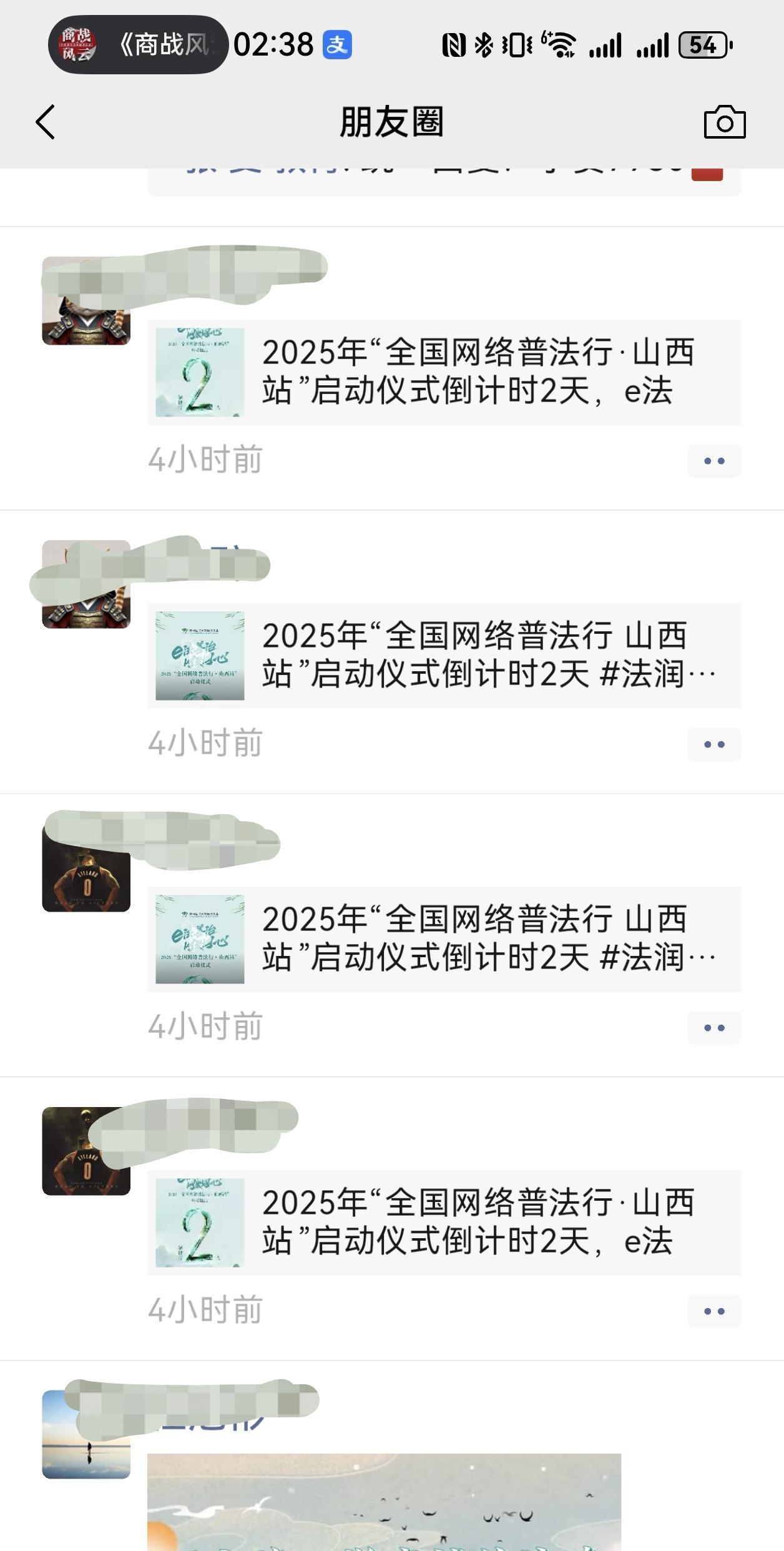Tap the two-dot like/comment button under the samurai-avatar '#法润' post

pyautogui.click(x=714, y=744)
